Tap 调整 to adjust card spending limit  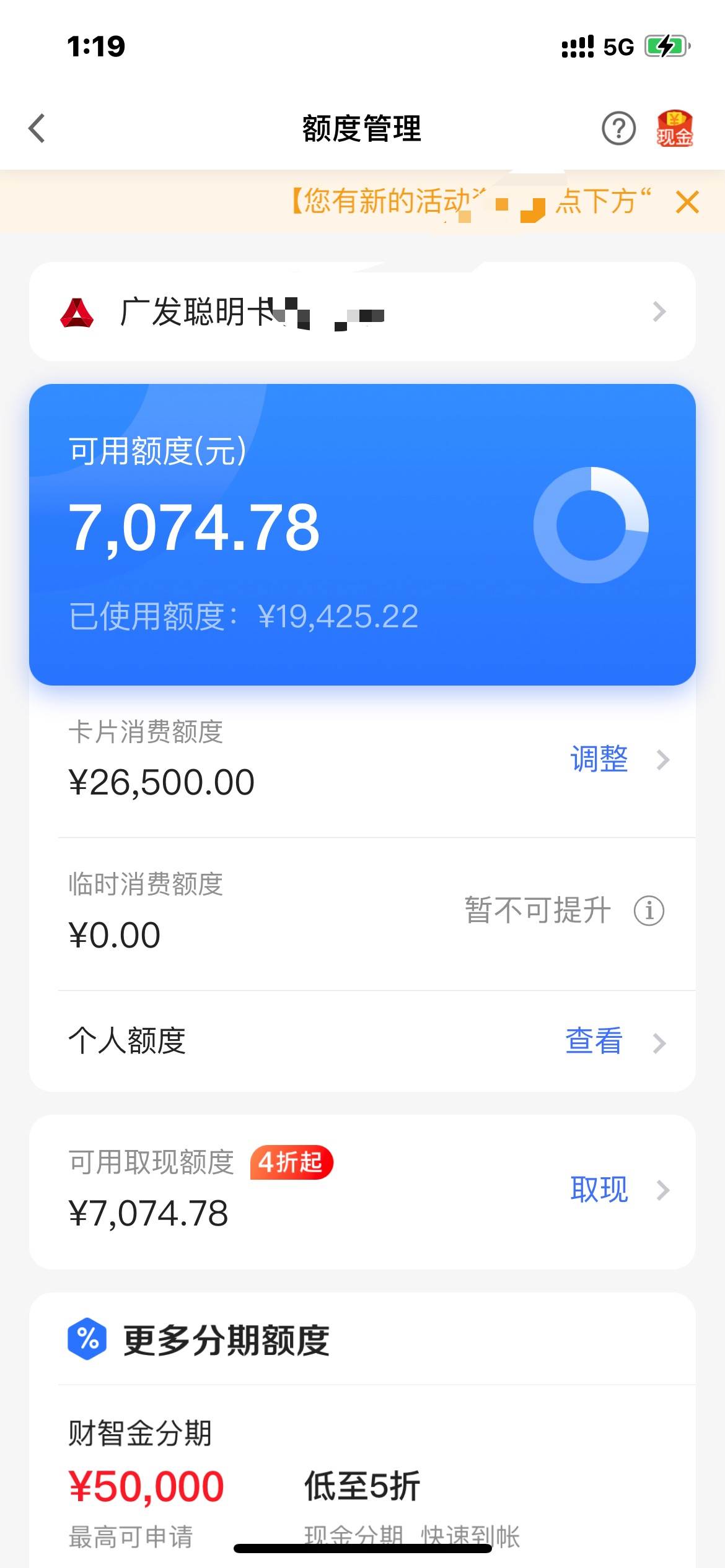pyautogui.click(x=599, y=759)
